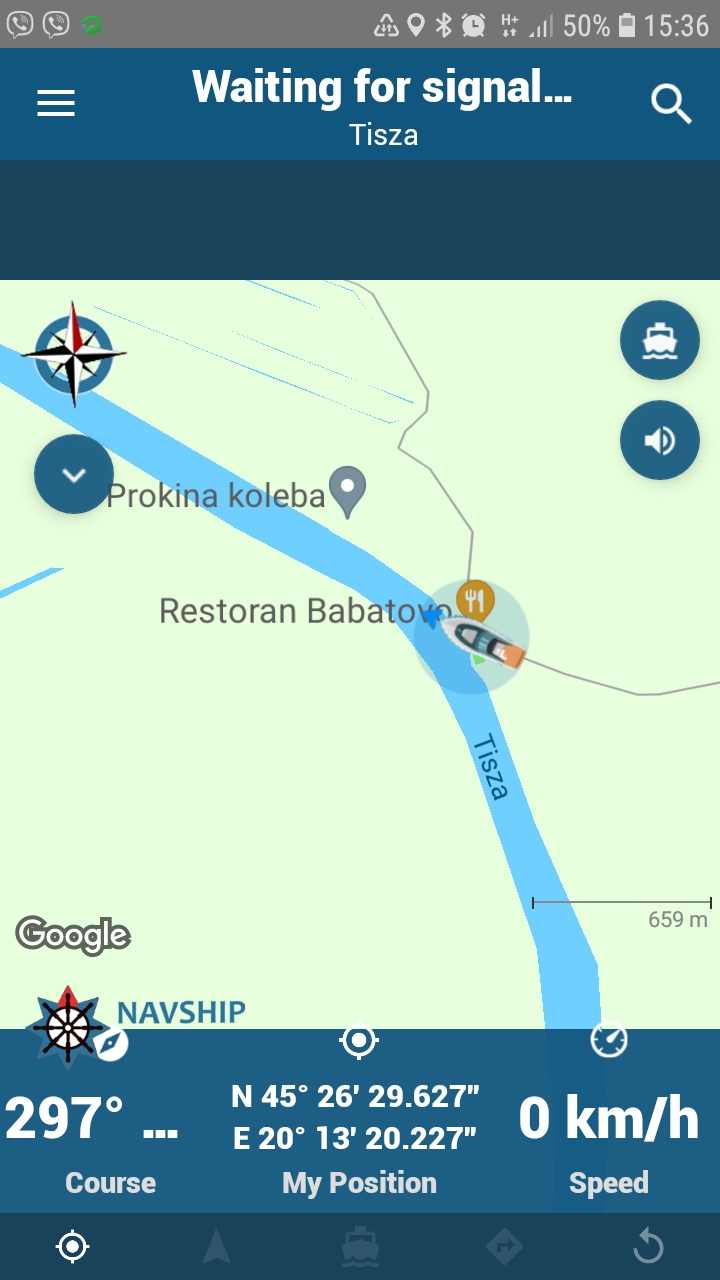This screenshot has width=720, height=1280.
Task: Switch to the ship tab in bottom bar
Action: (360, 1246)
